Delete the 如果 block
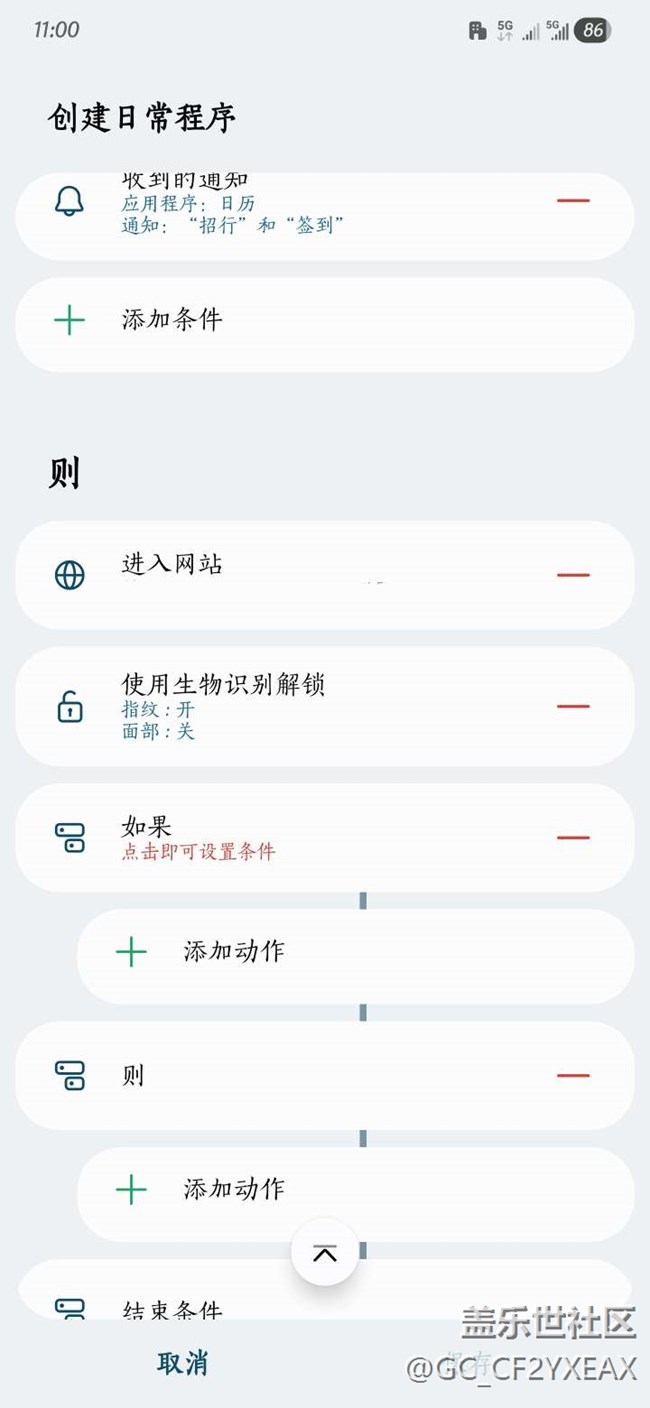 pyautogui.click(x=573, y=837)
